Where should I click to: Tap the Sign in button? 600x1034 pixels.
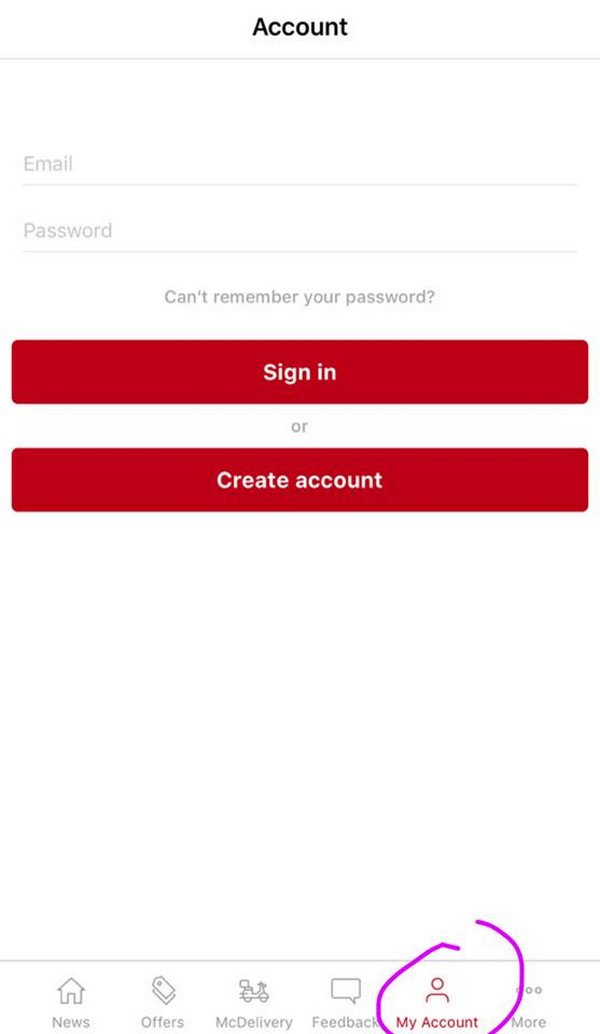pos(300,372)
